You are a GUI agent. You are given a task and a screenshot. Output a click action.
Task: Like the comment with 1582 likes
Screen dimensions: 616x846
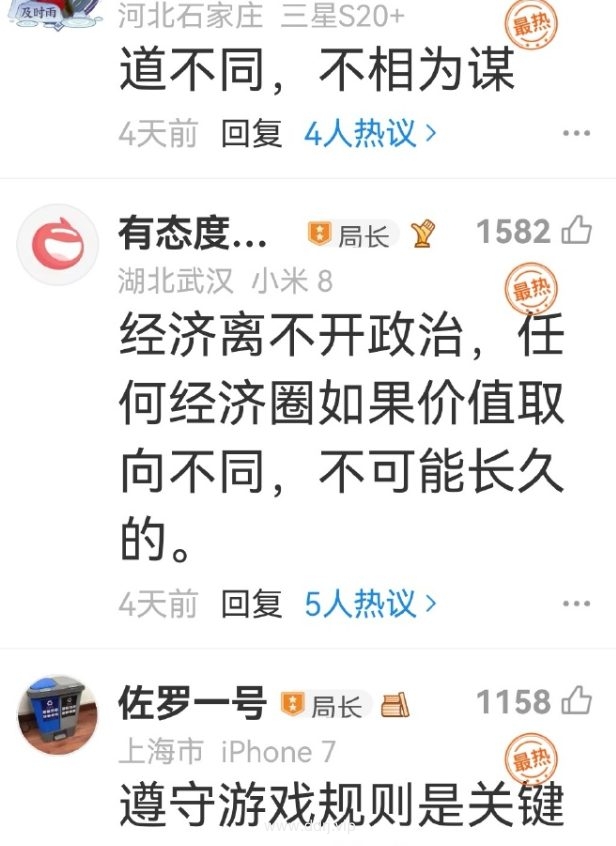577,233
